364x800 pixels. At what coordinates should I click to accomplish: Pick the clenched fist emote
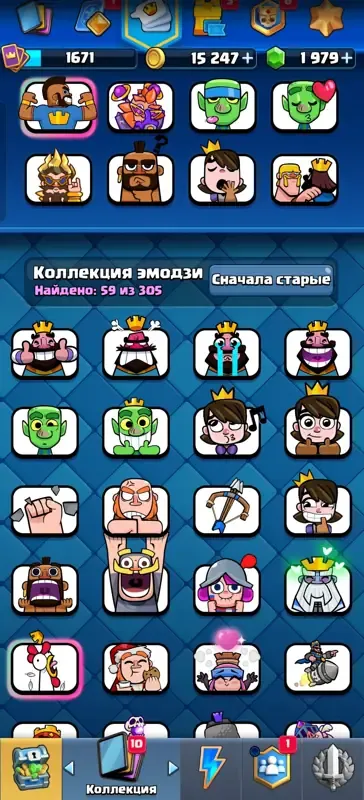(45, 510)
